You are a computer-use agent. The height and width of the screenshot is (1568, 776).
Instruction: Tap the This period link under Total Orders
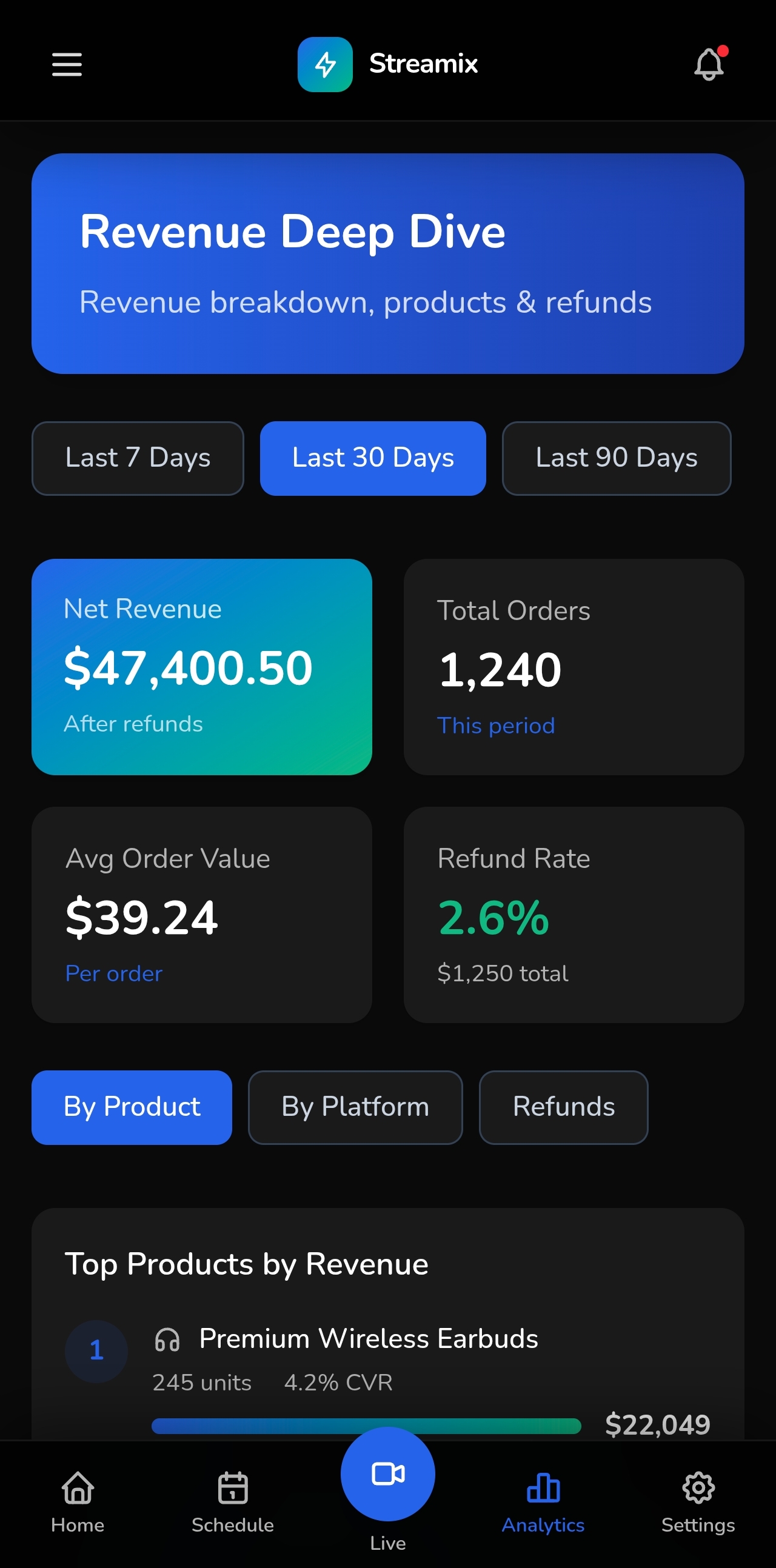[x=495, y=725]
